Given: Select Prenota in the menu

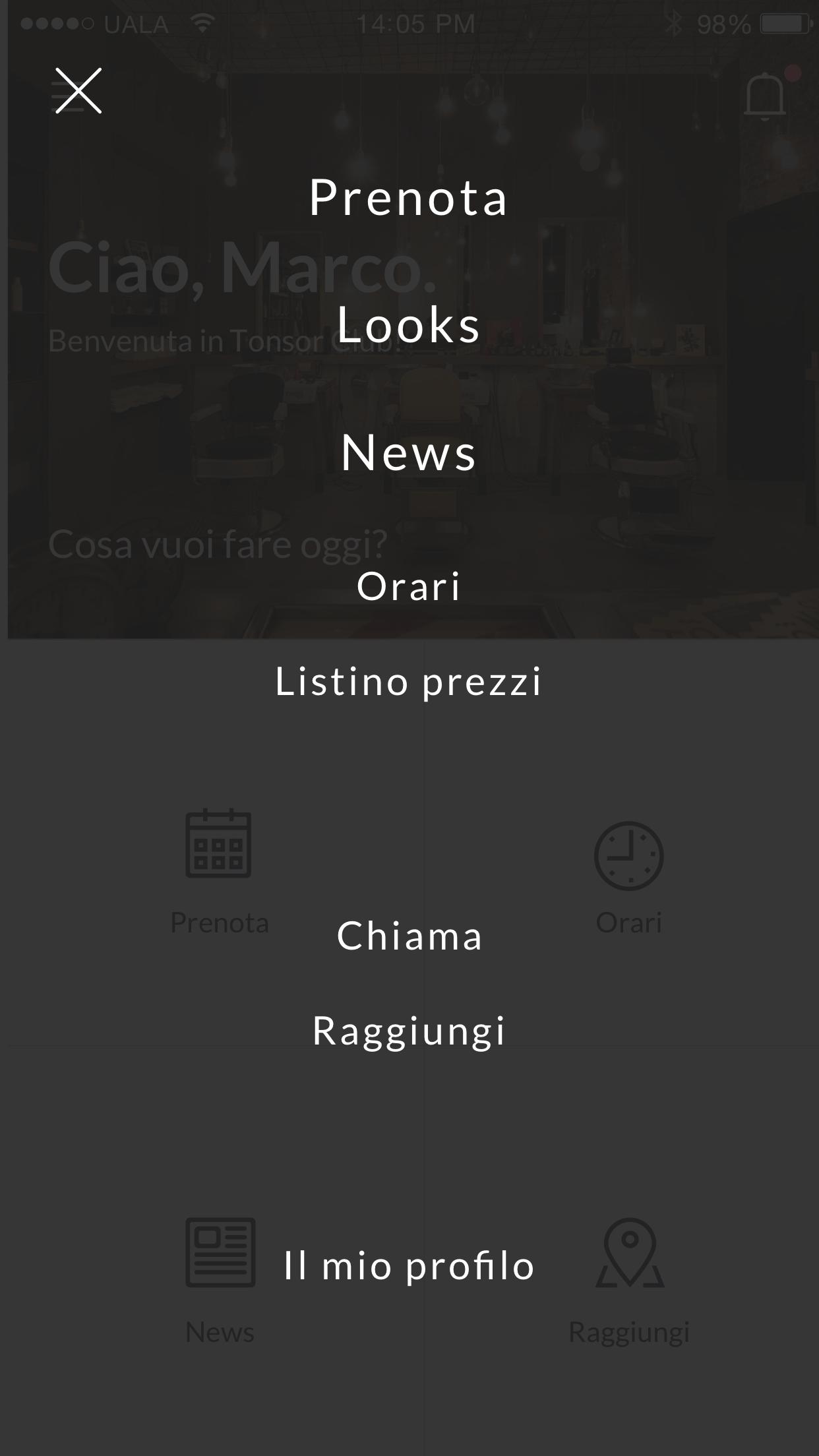Looking at the screenshot, I should tap(409, 197).
